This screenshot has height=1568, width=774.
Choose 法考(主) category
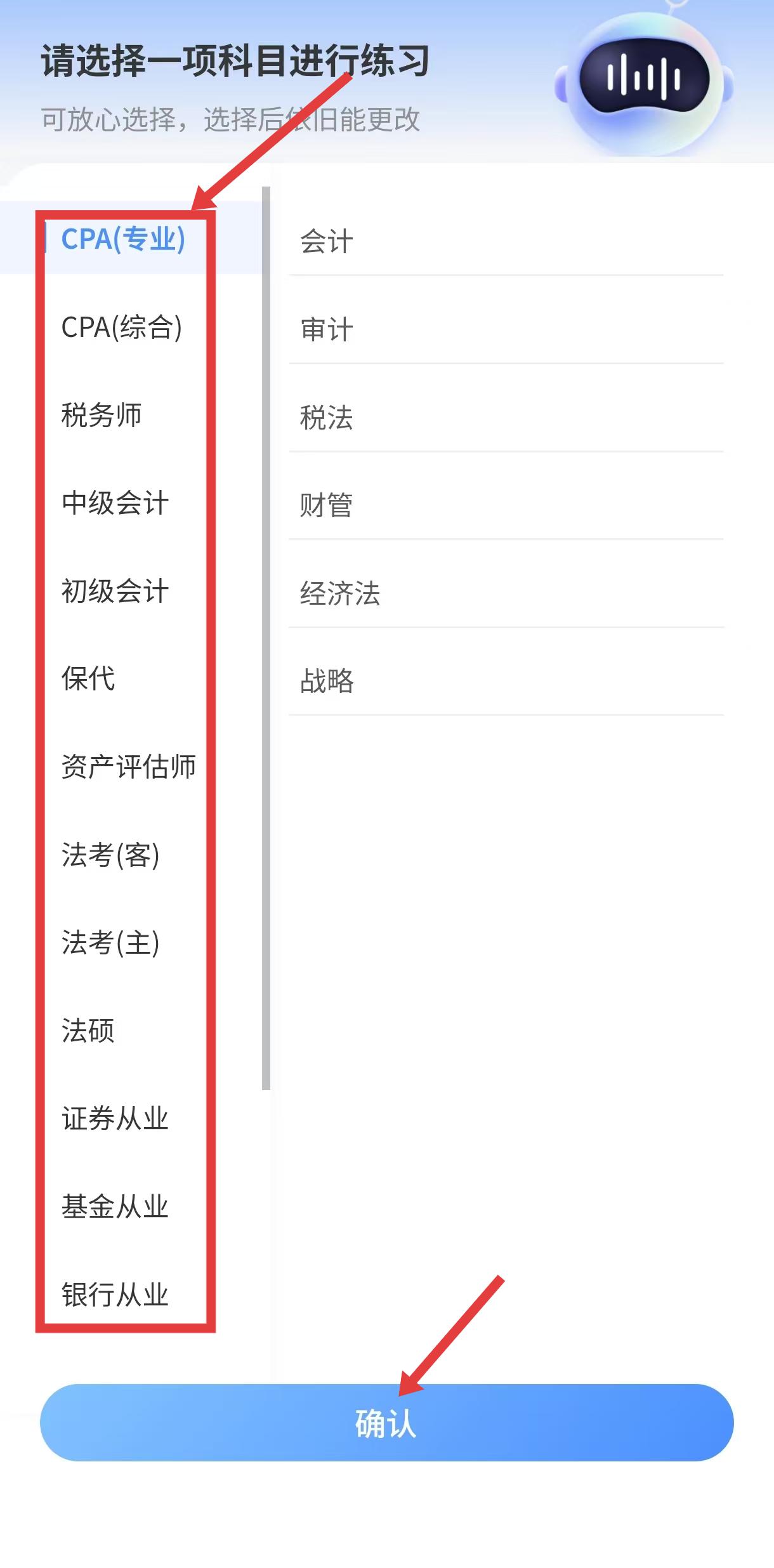click(110, 943)
